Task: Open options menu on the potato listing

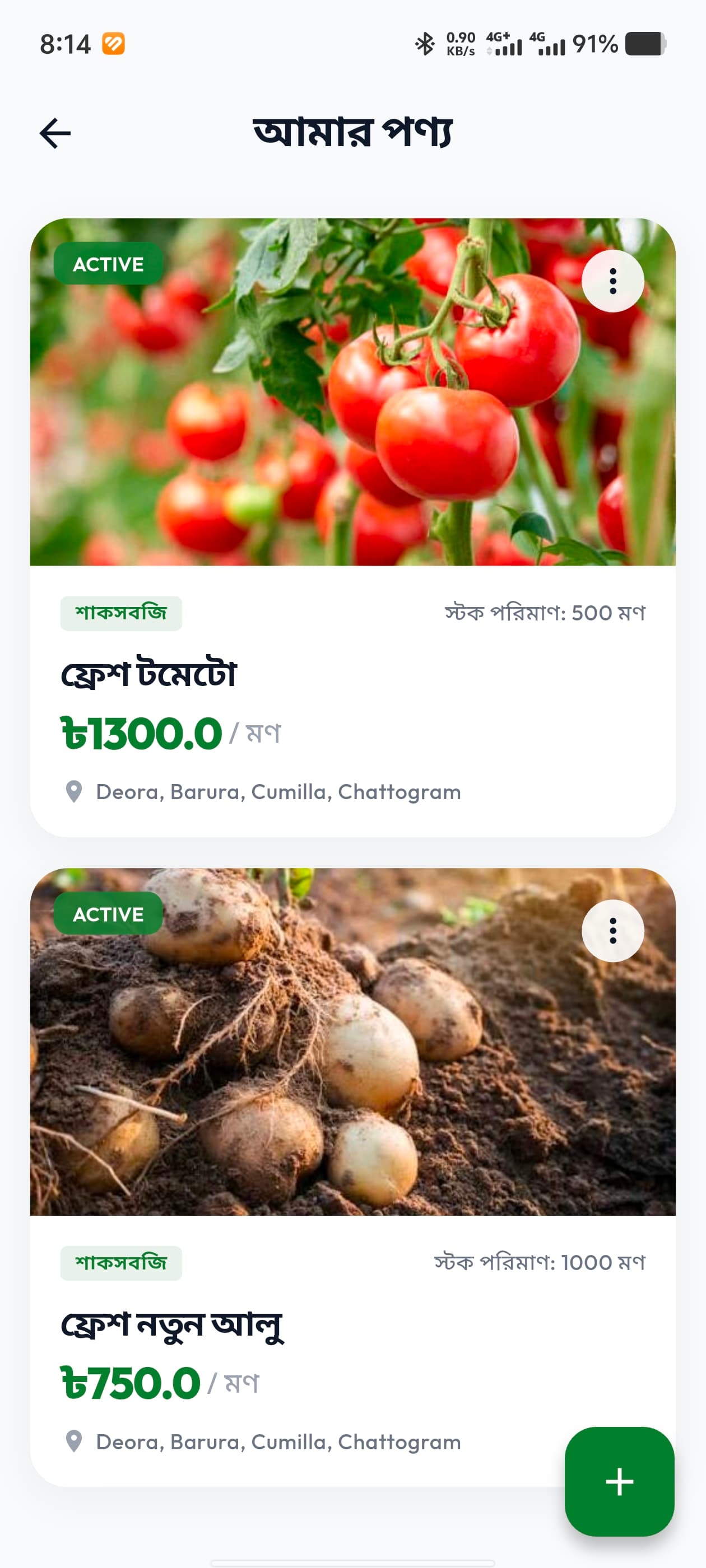Action: [613, 931]
